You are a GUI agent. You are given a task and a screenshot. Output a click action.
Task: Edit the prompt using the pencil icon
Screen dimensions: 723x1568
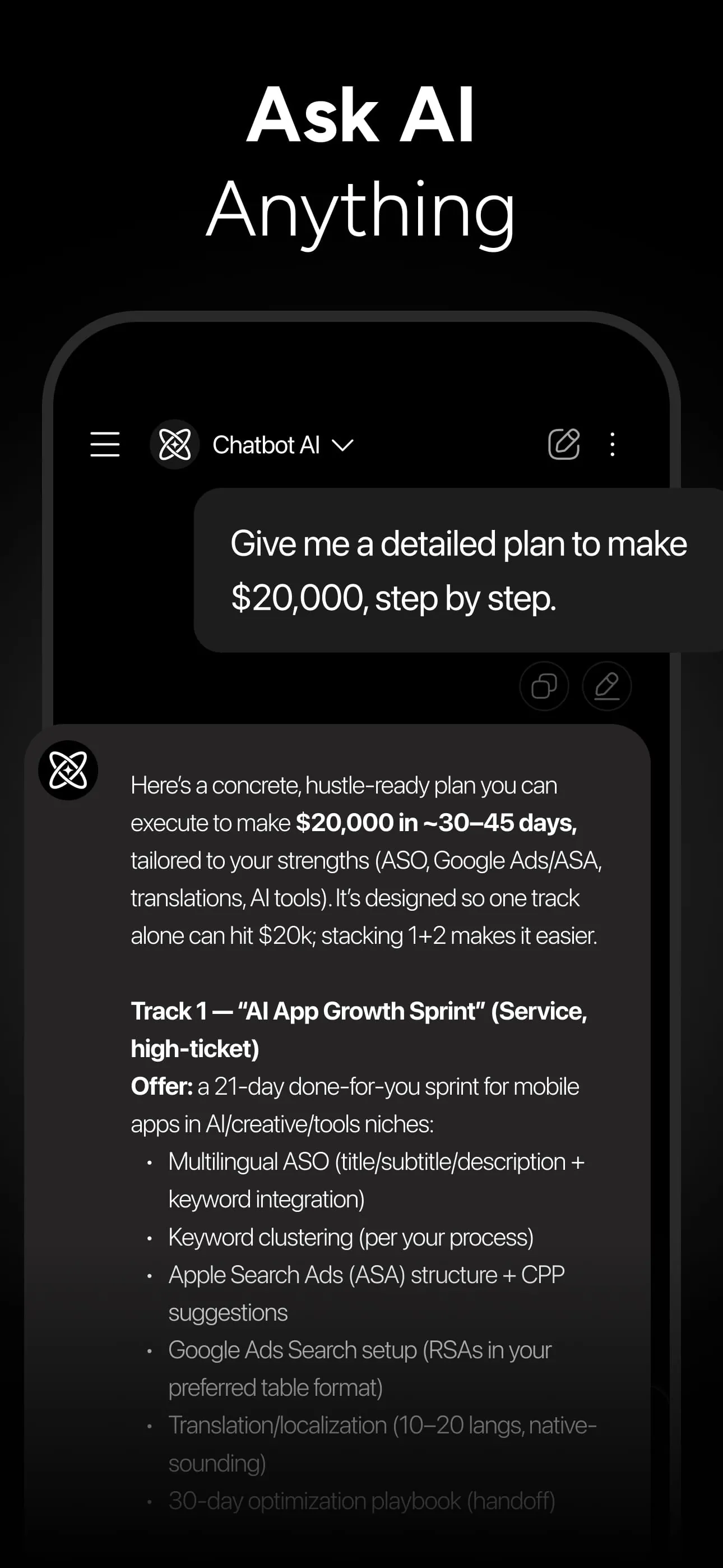pos(607,686)
